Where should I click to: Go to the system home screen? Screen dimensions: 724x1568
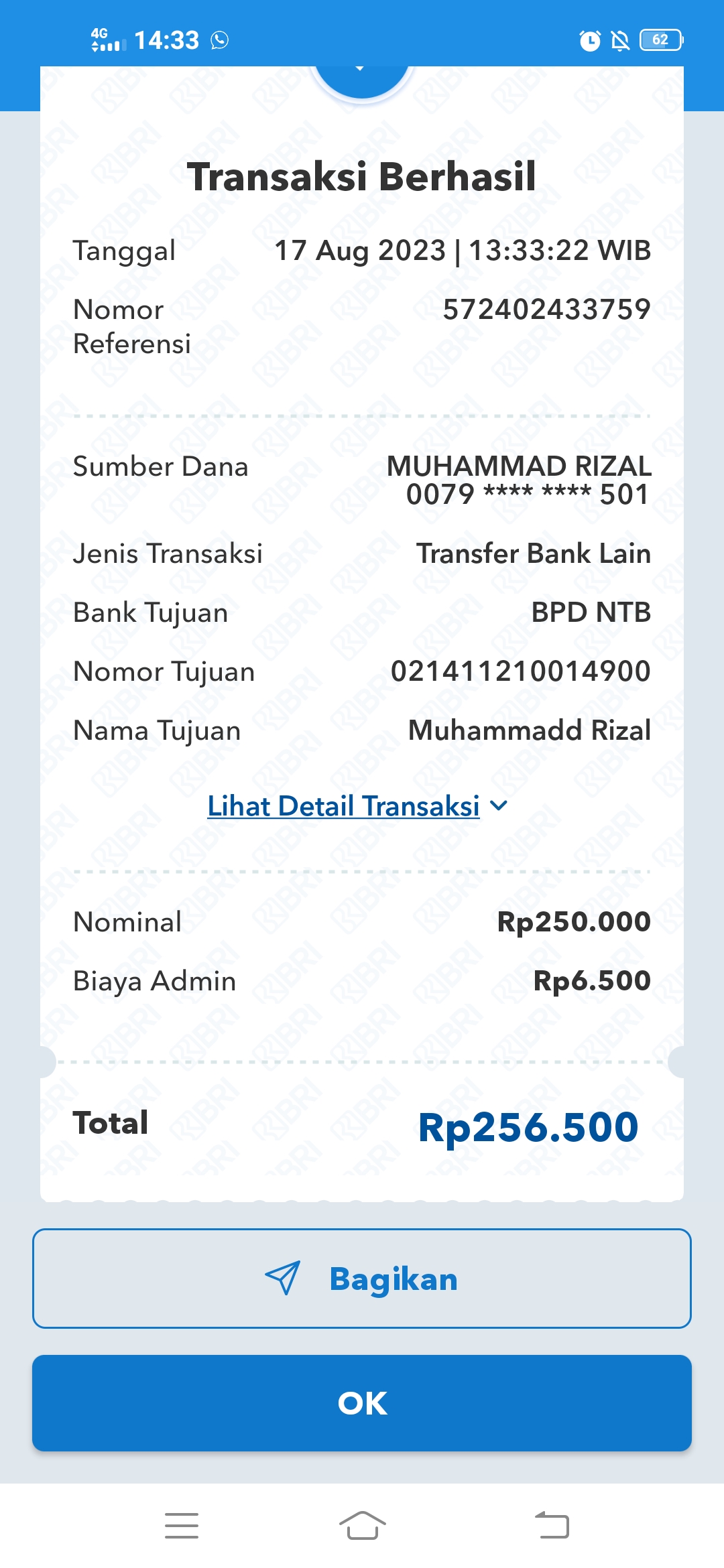tap(362, 1526)
